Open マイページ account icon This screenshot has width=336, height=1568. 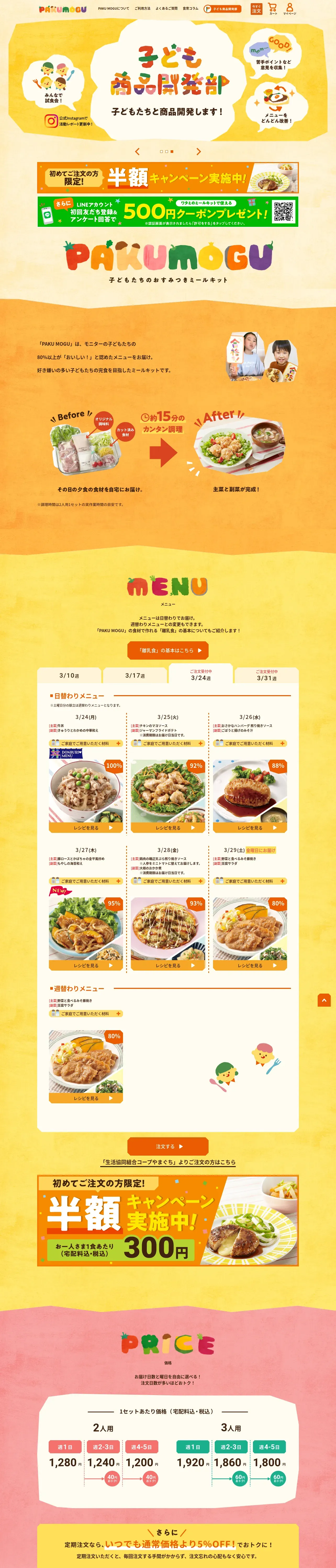click(290, 9)
